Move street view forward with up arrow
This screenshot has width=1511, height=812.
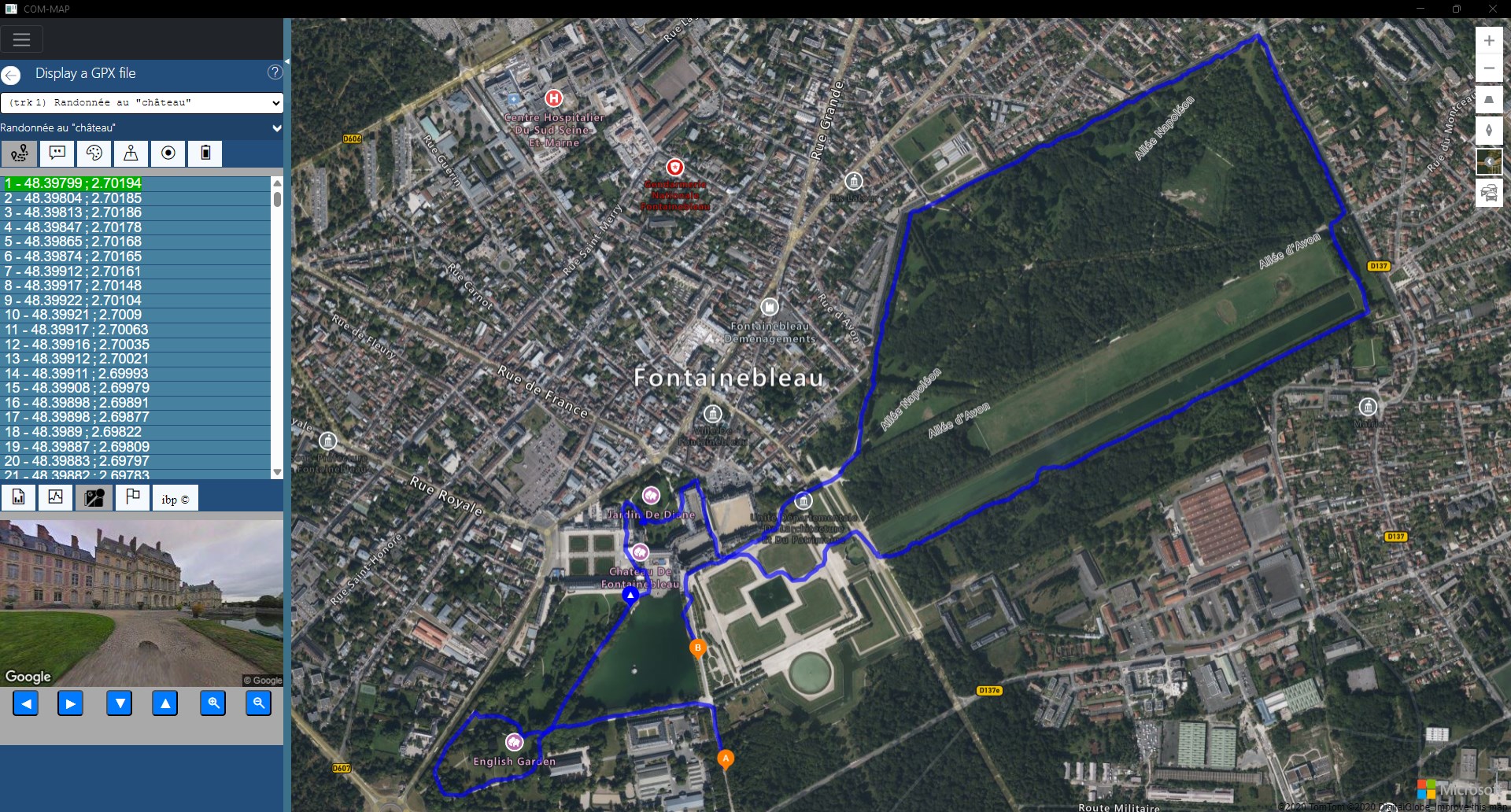tap(165, 703)
